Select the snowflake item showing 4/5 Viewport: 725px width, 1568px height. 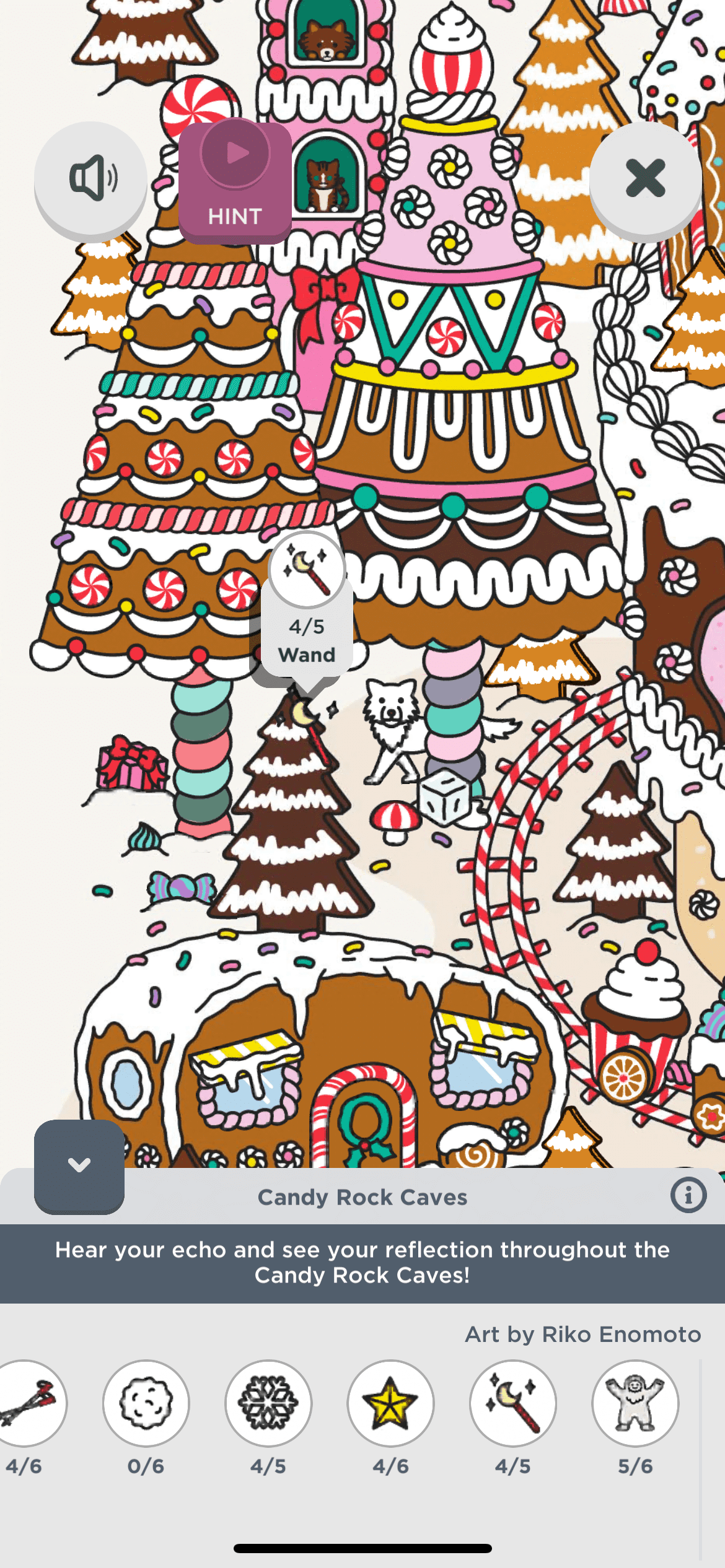[268, 1403]
